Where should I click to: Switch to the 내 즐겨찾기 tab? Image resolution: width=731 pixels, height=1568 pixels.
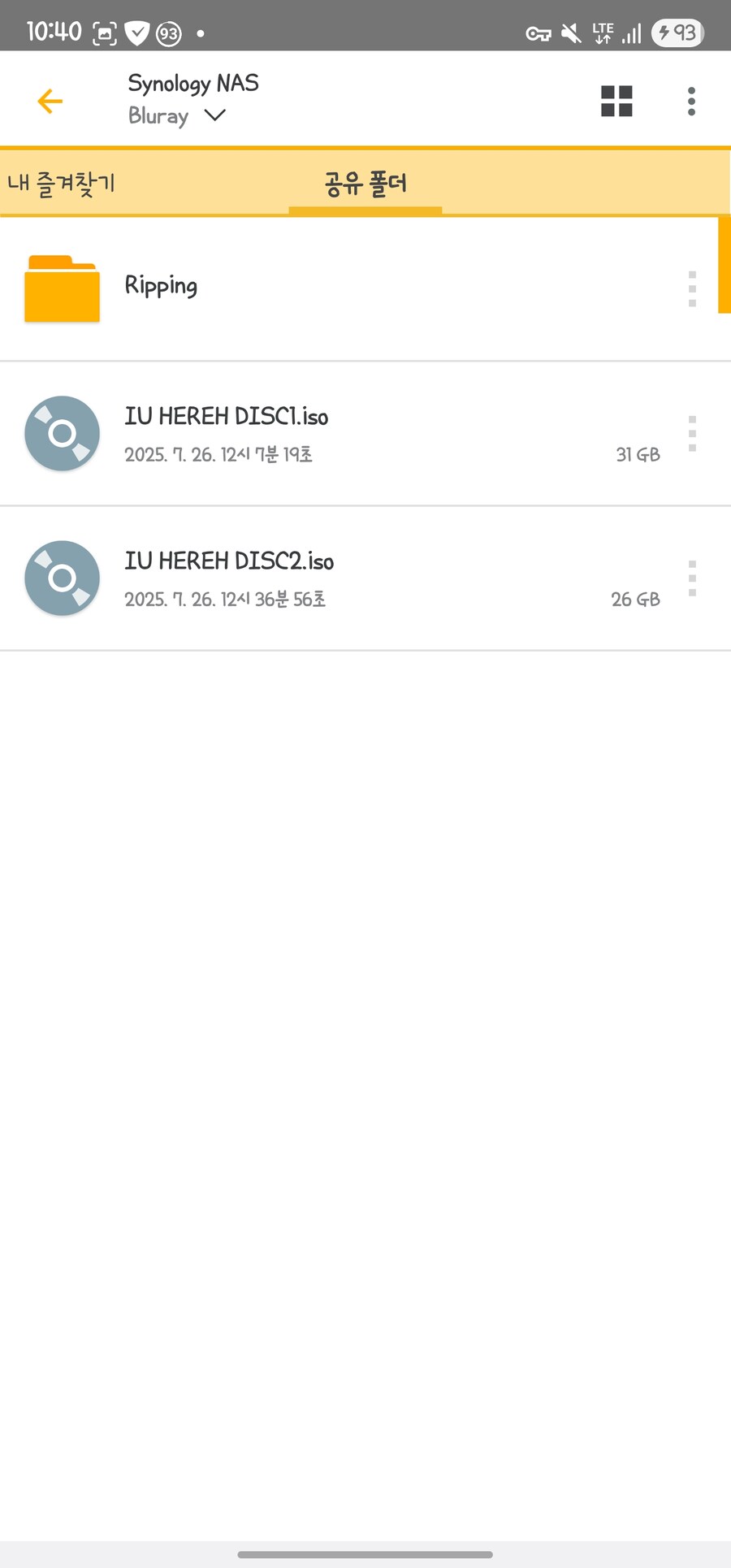(62, 183)
